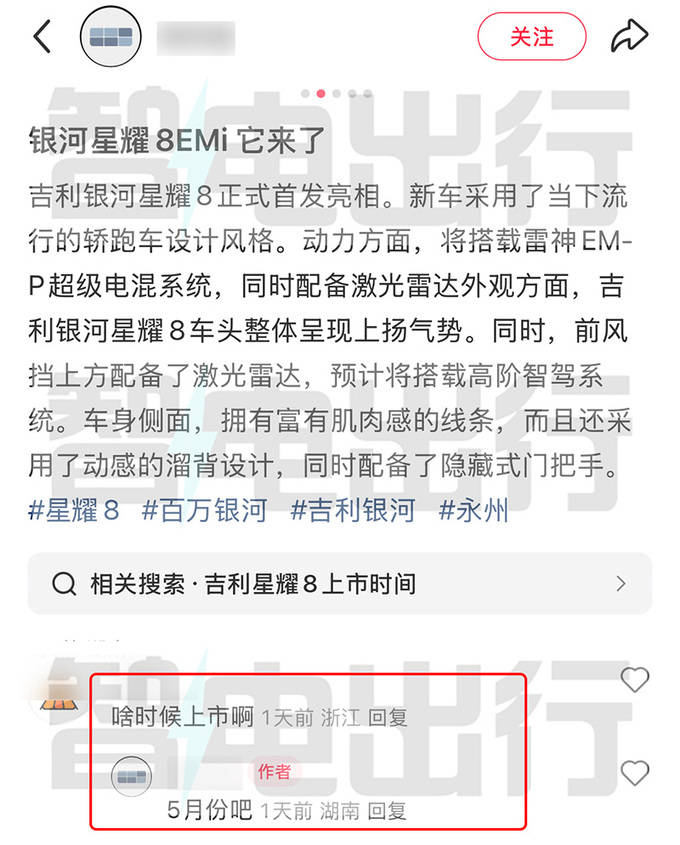Share this post

[x=630, y=37]
